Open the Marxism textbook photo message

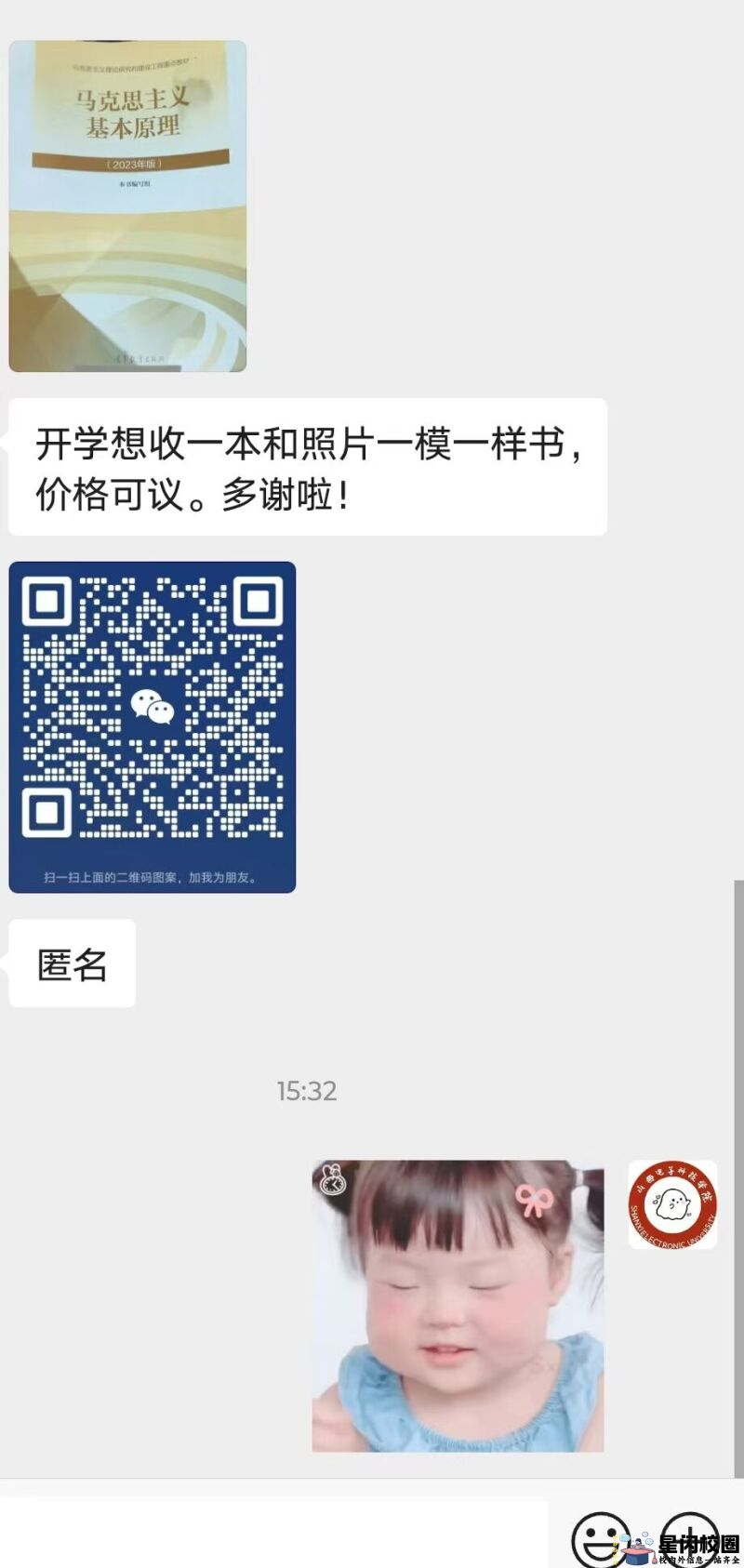click(x=127, y=206)
